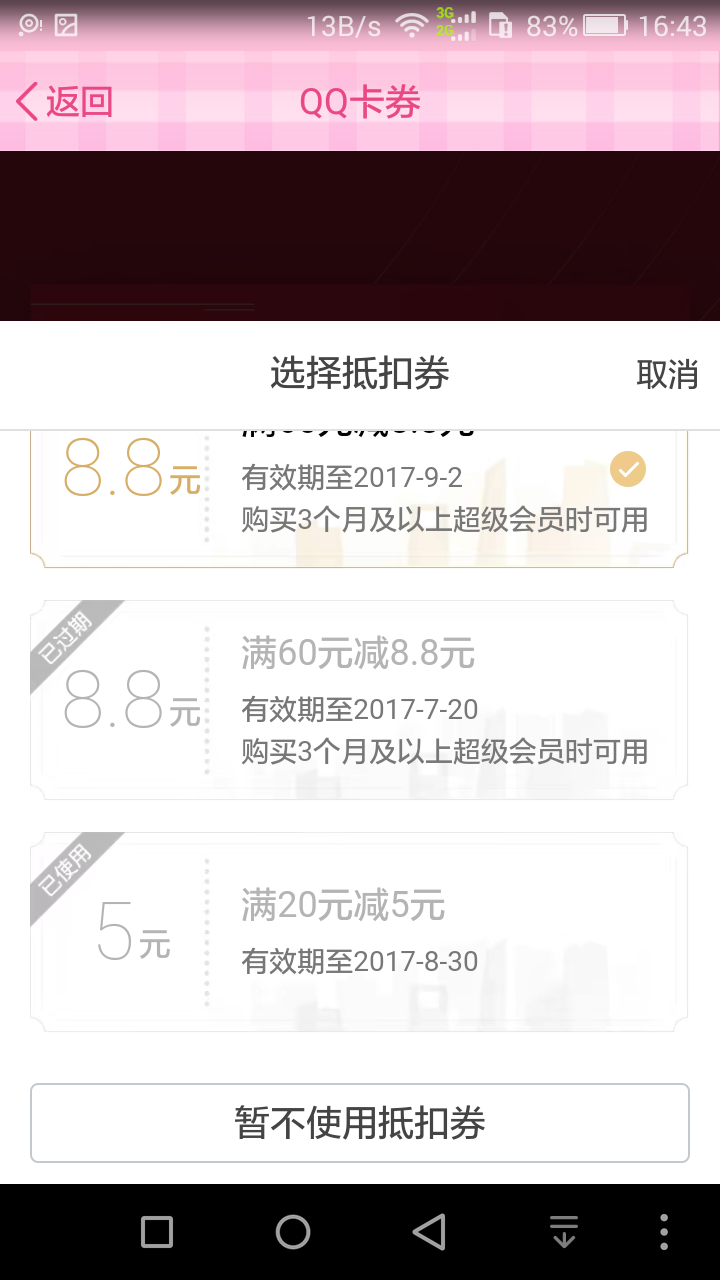The width and height of the screenshot is (720, 1280).
Task: Go to the home screen via circle button
Action: [x=293, y=1232]
